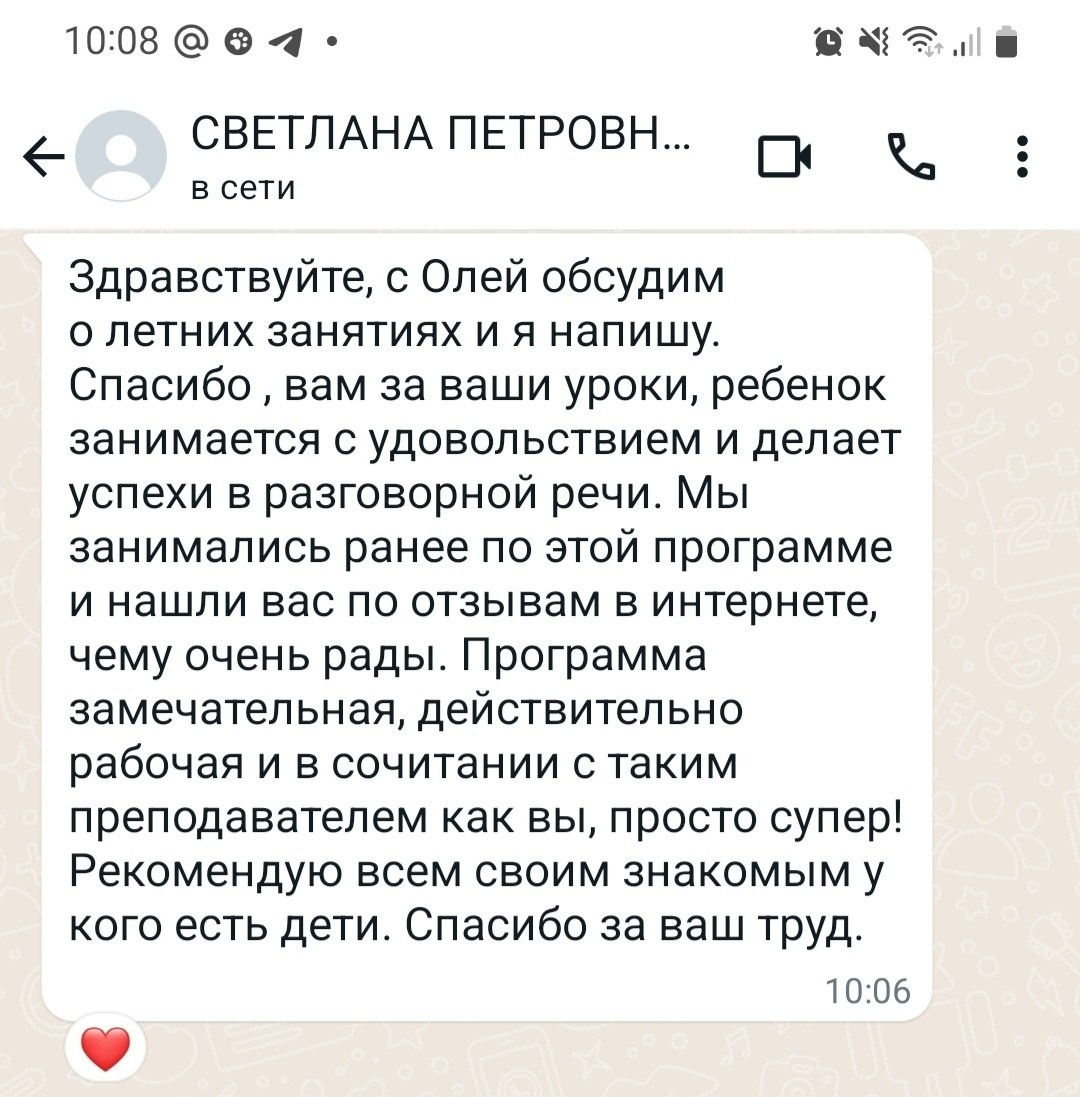1080x1097 pixels.
Task: Tap the @ notification icon in status bar
Action: [192, 40]
